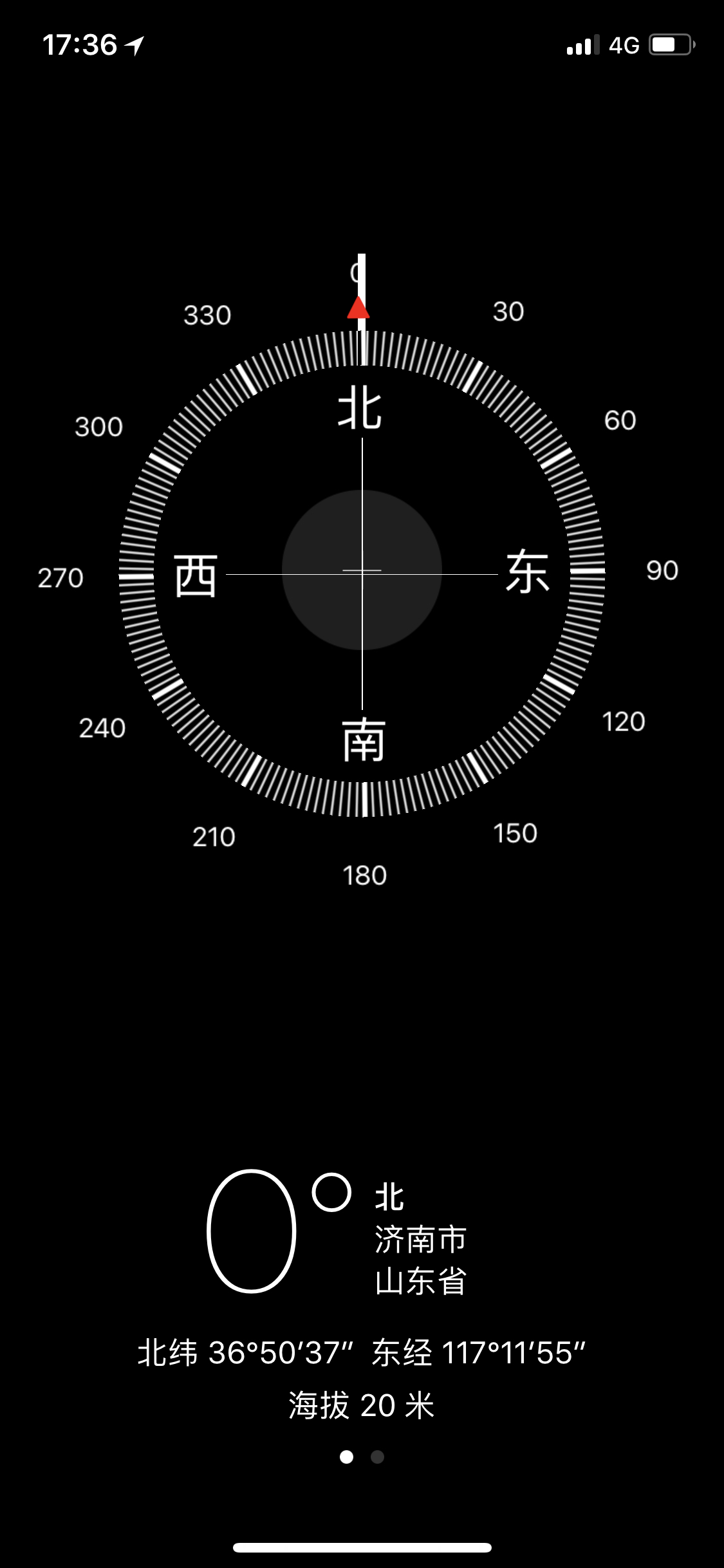Tap the compass dial to lock bearing
The height and width of the screenshot is (1568, 724).
click(362, 573)
